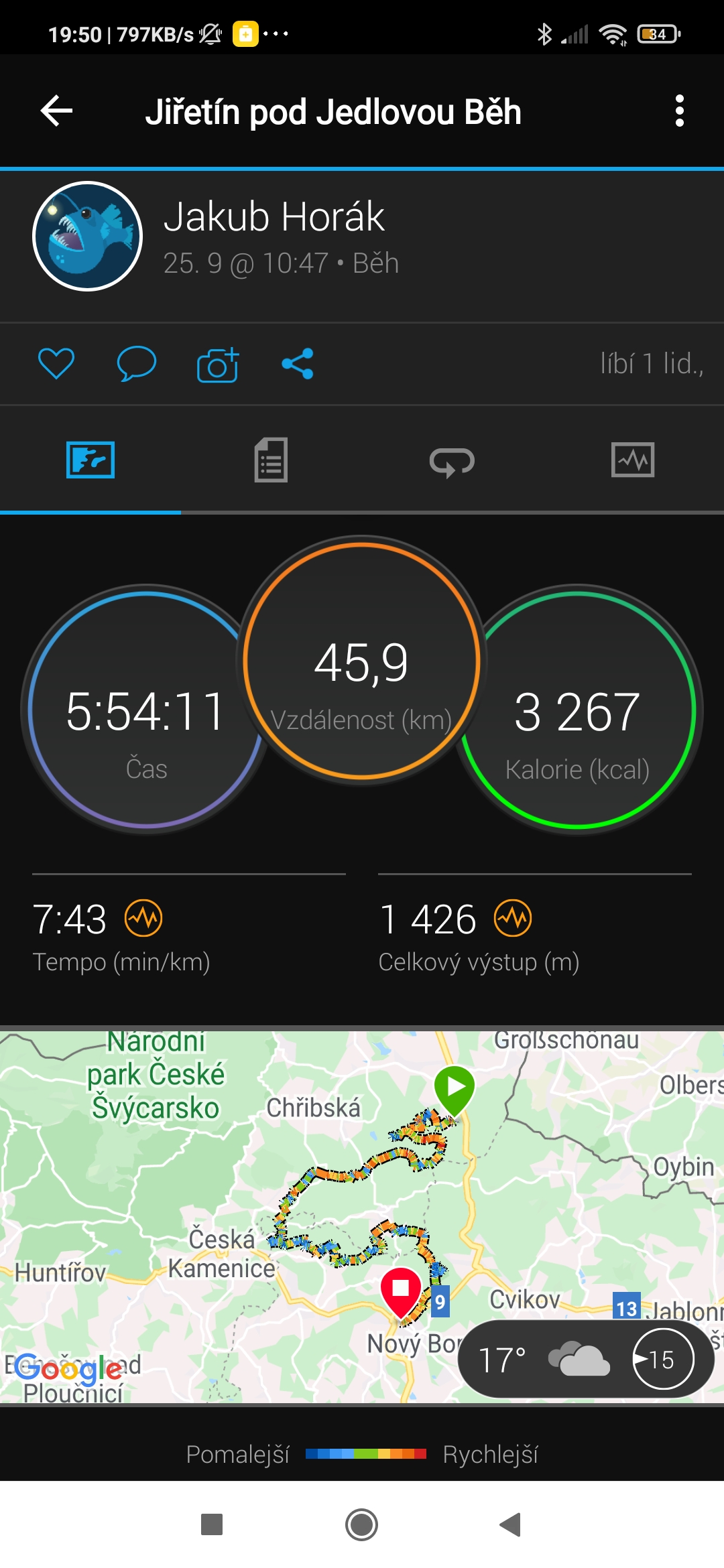724x1568 pixels.
Task: Tap the system recent apps square
Action: 212,1524
